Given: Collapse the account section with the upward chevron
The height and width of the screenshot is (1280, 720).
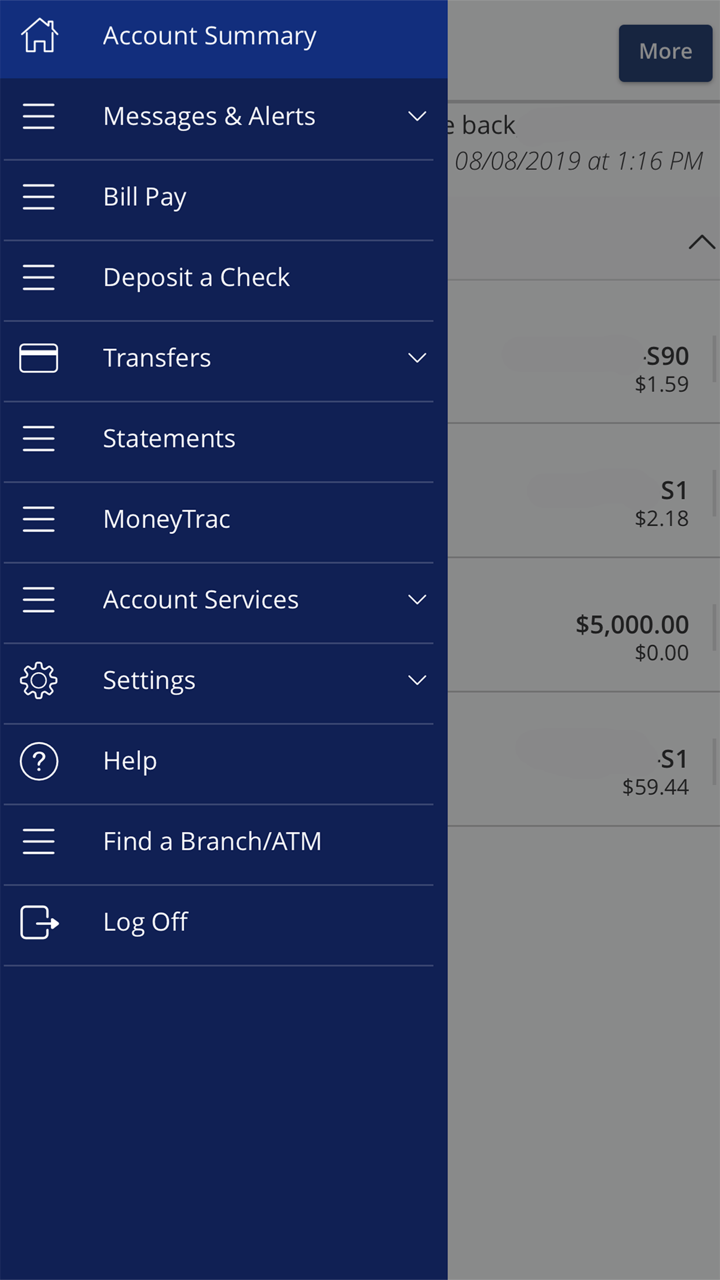Looking at the screenshot, I should coord(701,241).
